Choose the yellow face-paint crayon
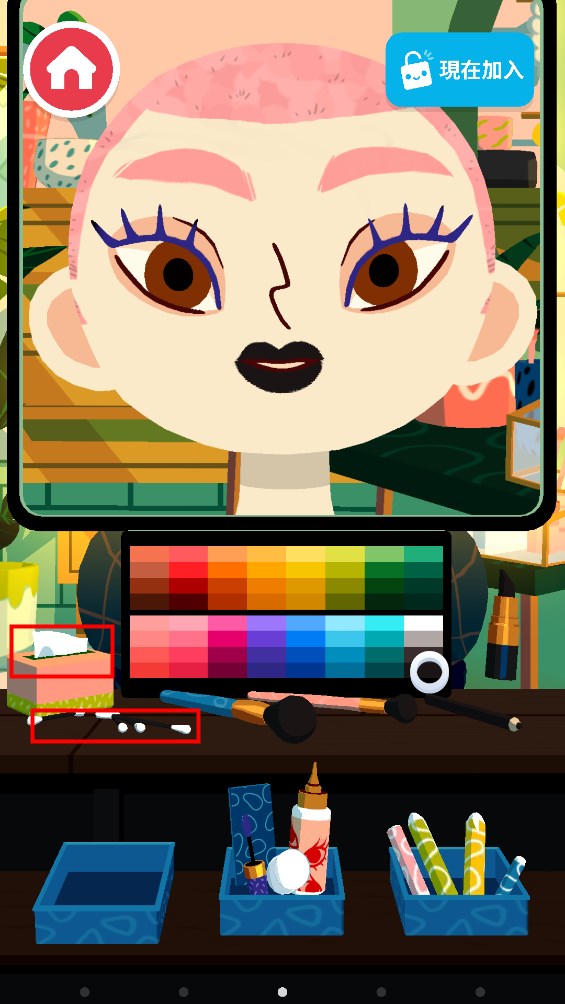Screen dimensions: 565x1004 [x=475, y=853]
